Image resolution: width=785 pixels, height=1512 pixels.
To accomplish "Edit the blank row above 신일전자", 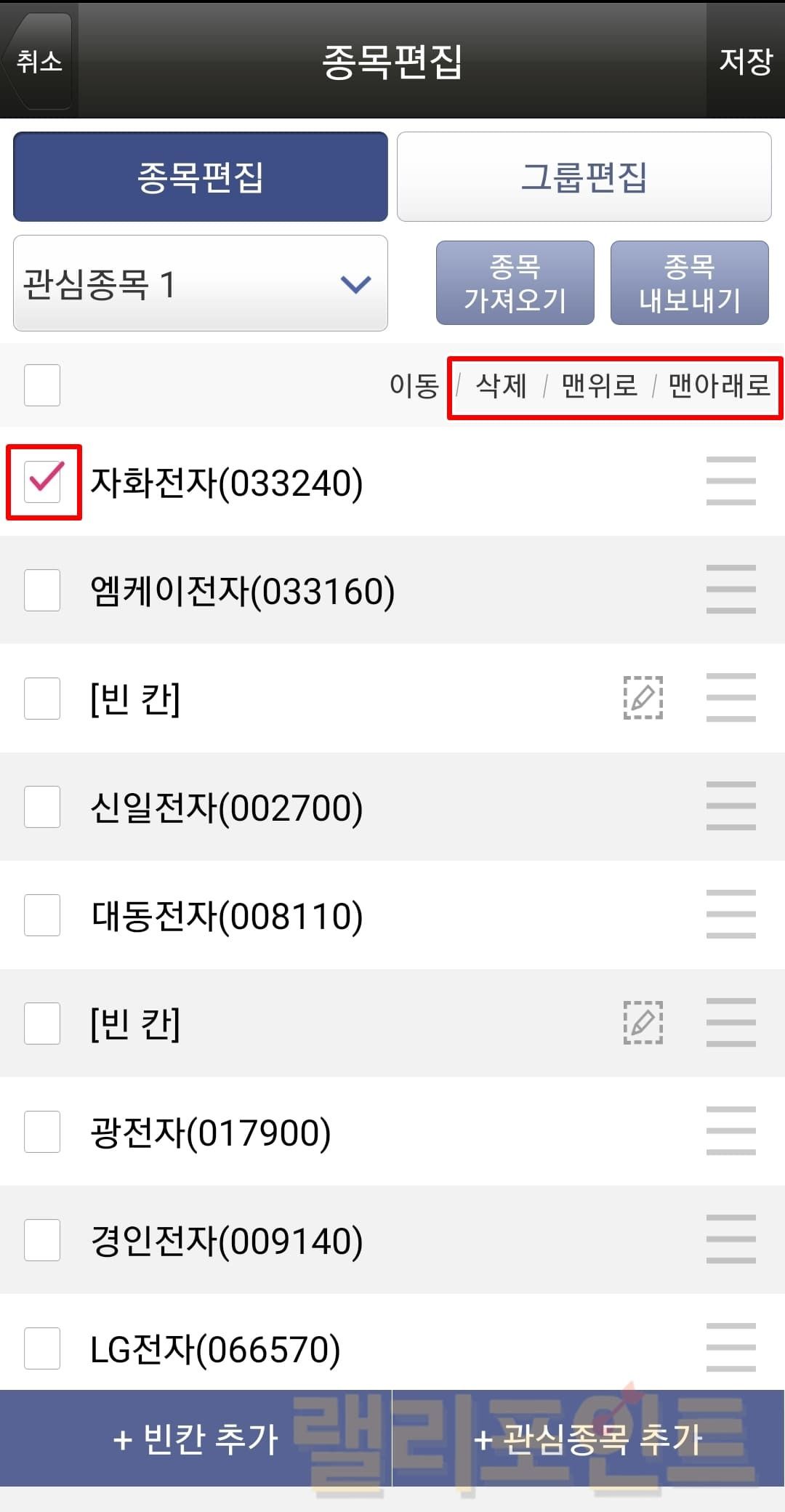I will 643,698.
